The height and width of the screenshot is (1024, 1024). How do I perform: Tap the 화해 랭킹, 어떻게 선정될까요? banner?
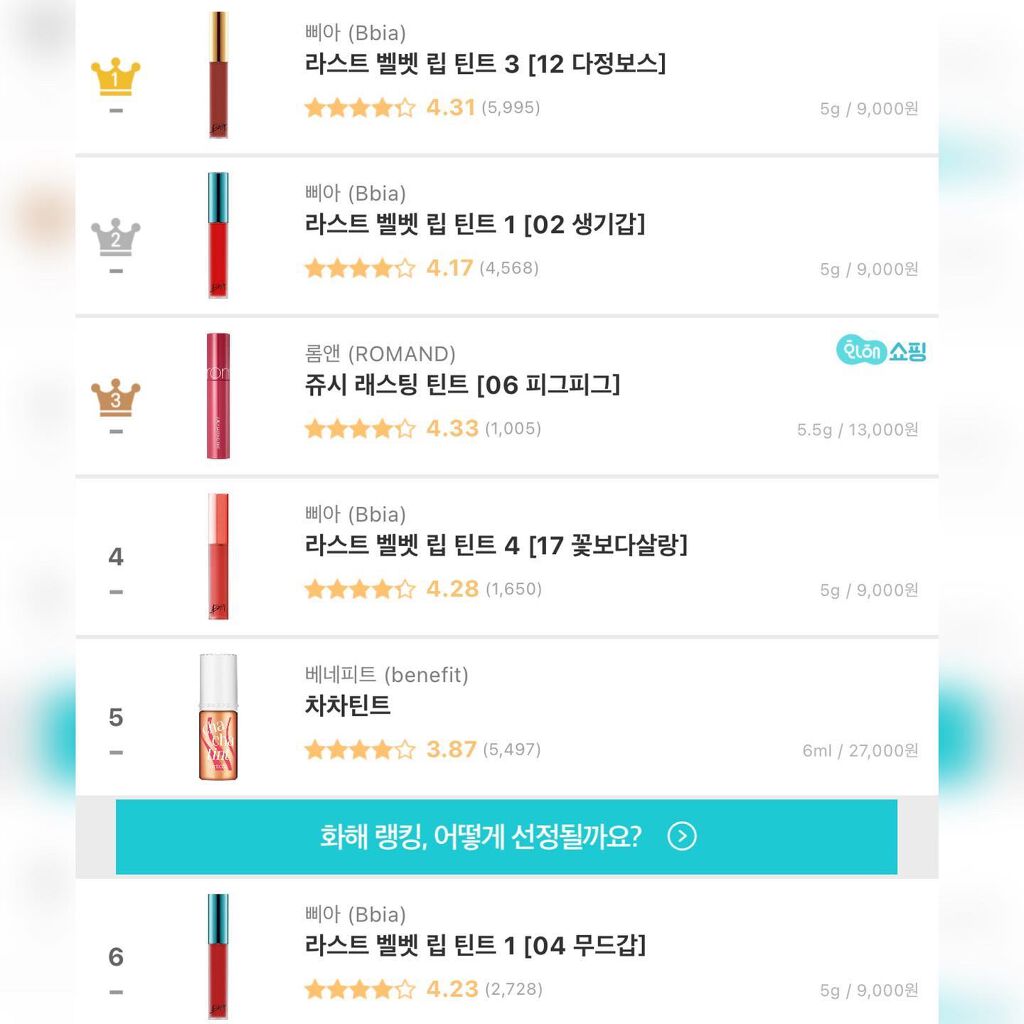pos(506,836)
